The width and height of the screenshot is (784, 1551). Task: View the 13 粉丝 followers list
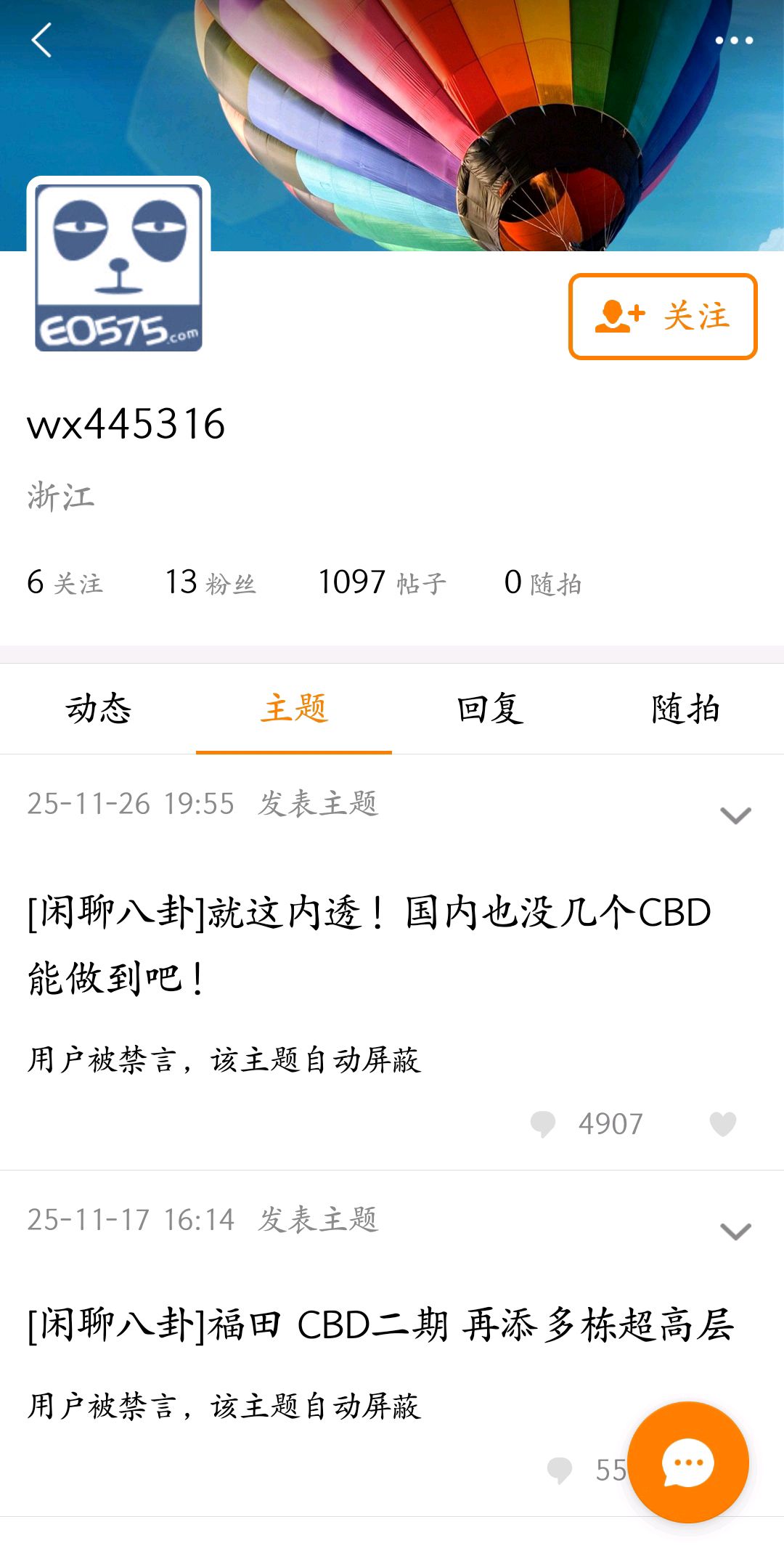(211, 582)
